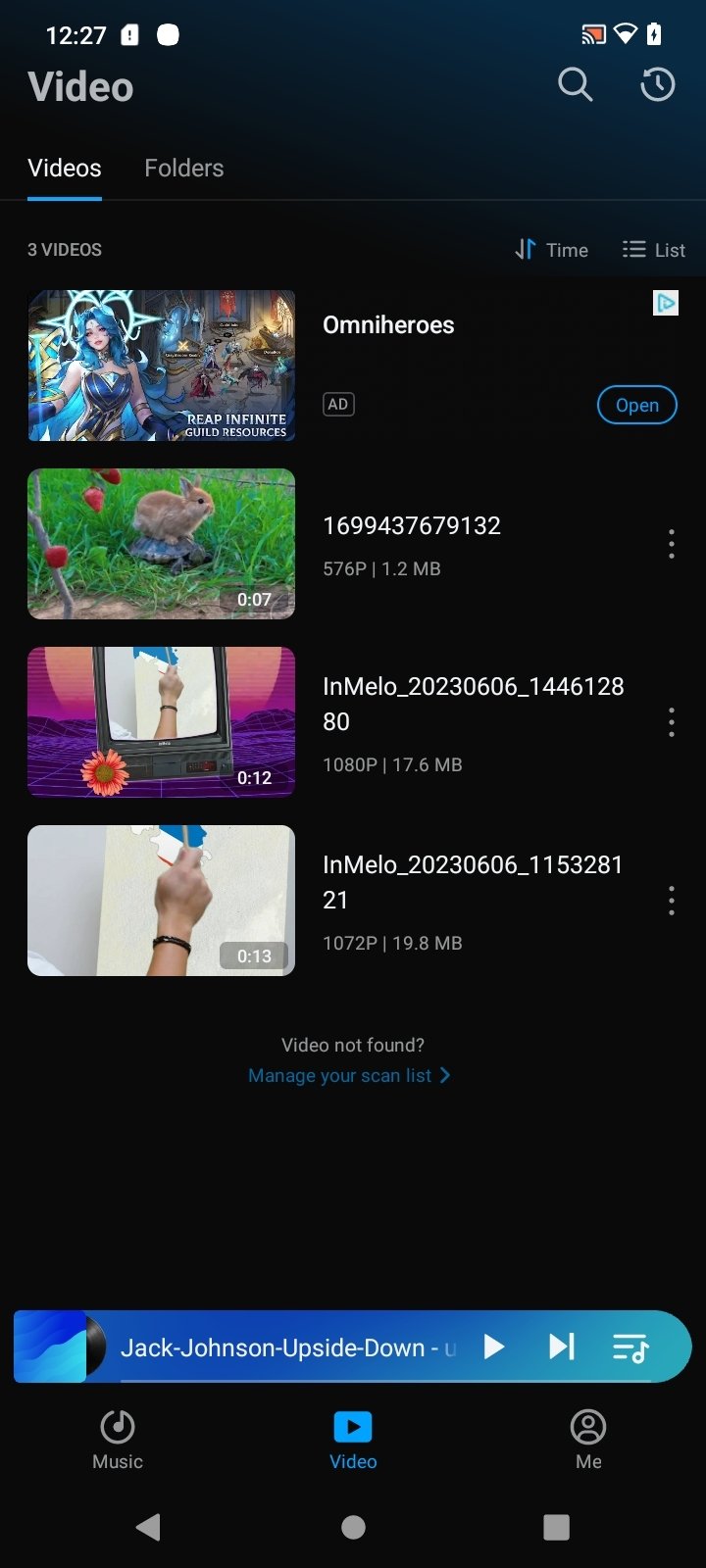Select the Videos tab
The height and width of the screenshot is (1568, 706).
65,168
